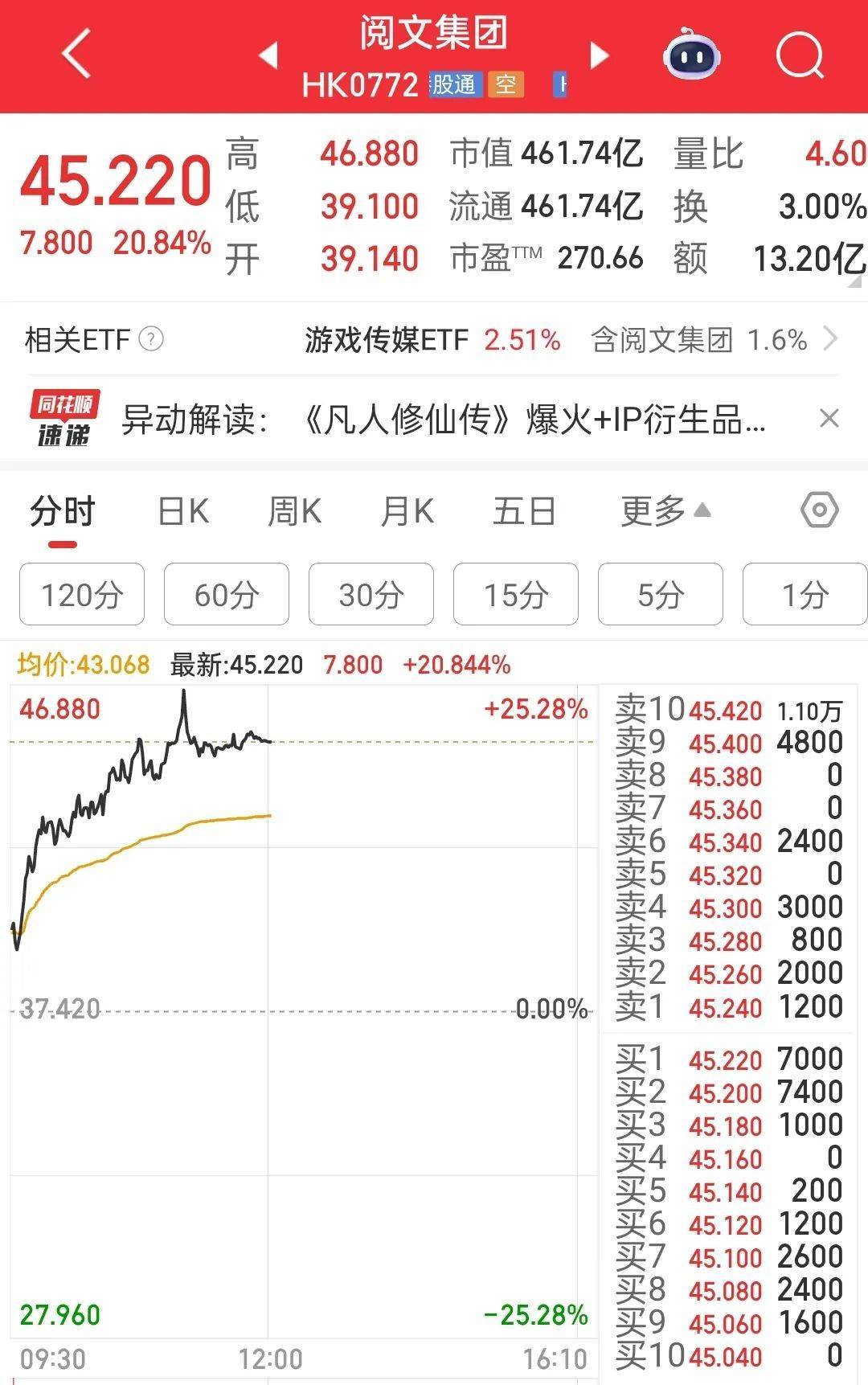Open the 游戏传媒ETF link
The width and height of the screenshot is (868, 1385).
(386, 340)
